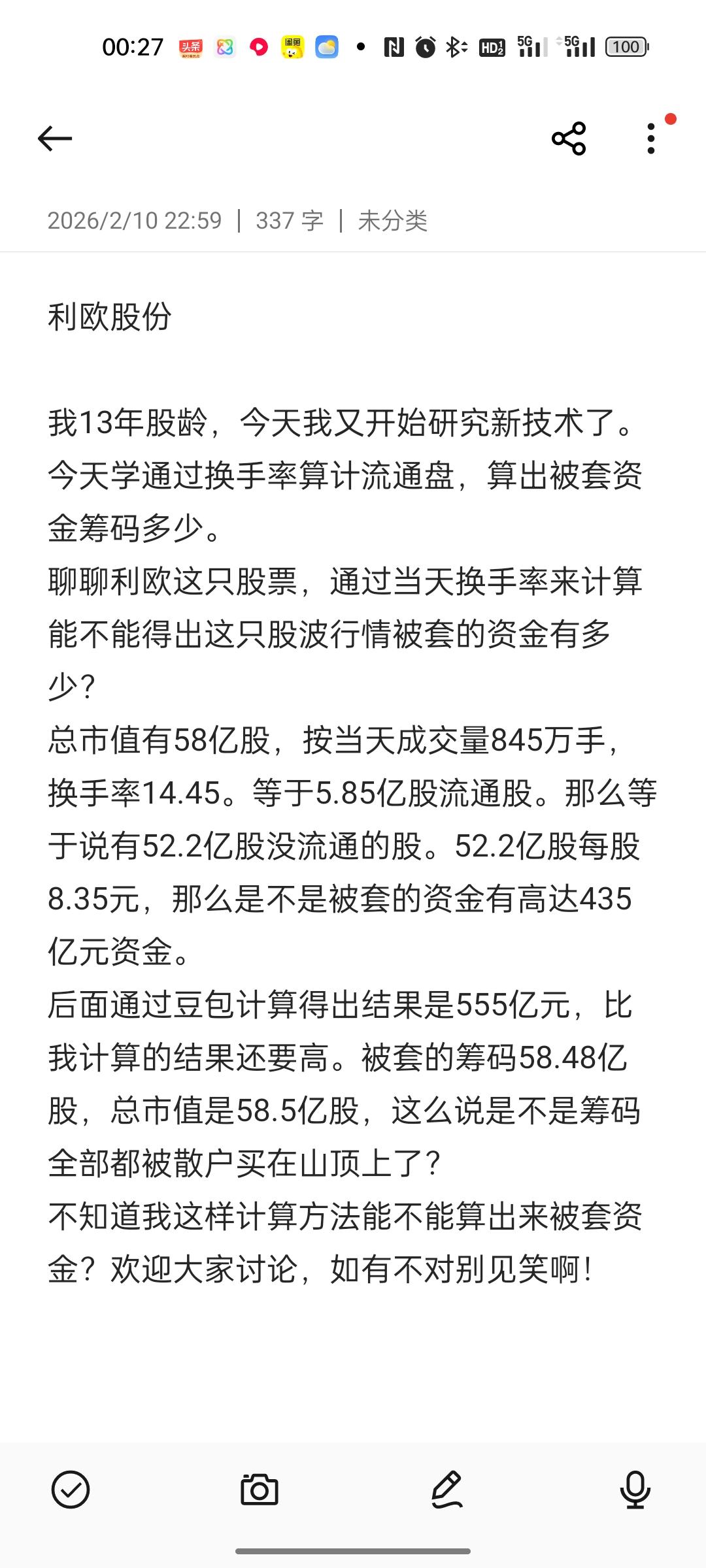Open the more options menu with red badge
The height and width of the screenshot is (1568, 706).
click(x=651, y=137)
